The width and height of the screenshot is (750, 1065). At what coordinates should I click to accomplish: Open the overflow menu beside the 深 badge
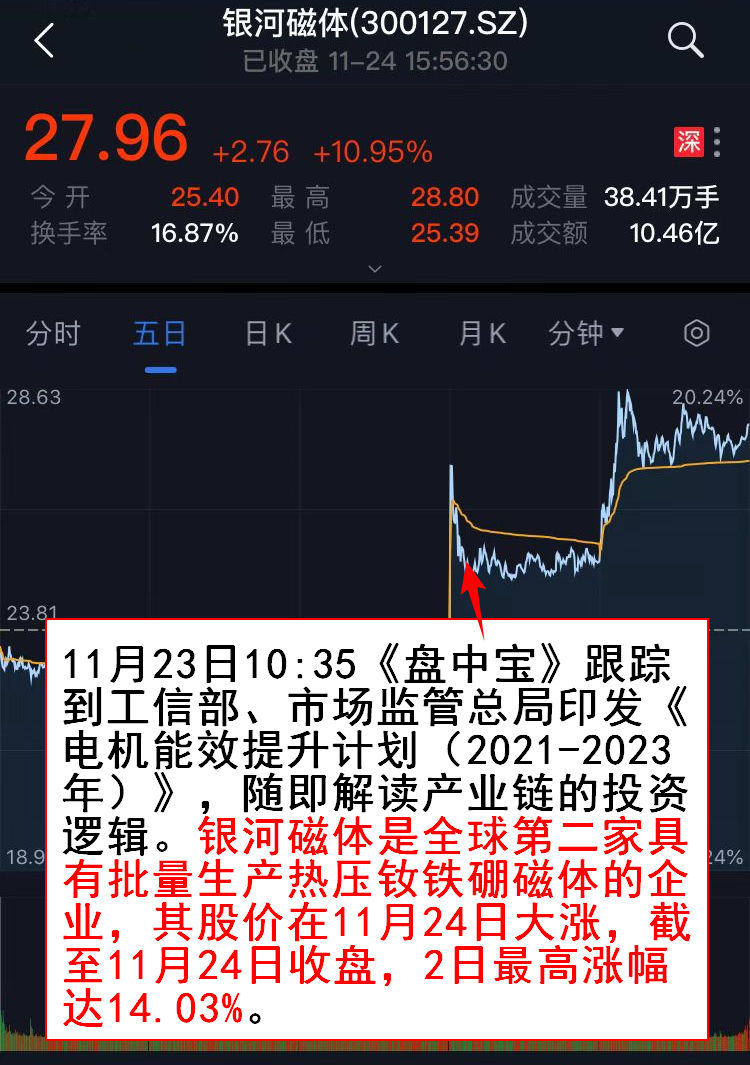(718, 141)
